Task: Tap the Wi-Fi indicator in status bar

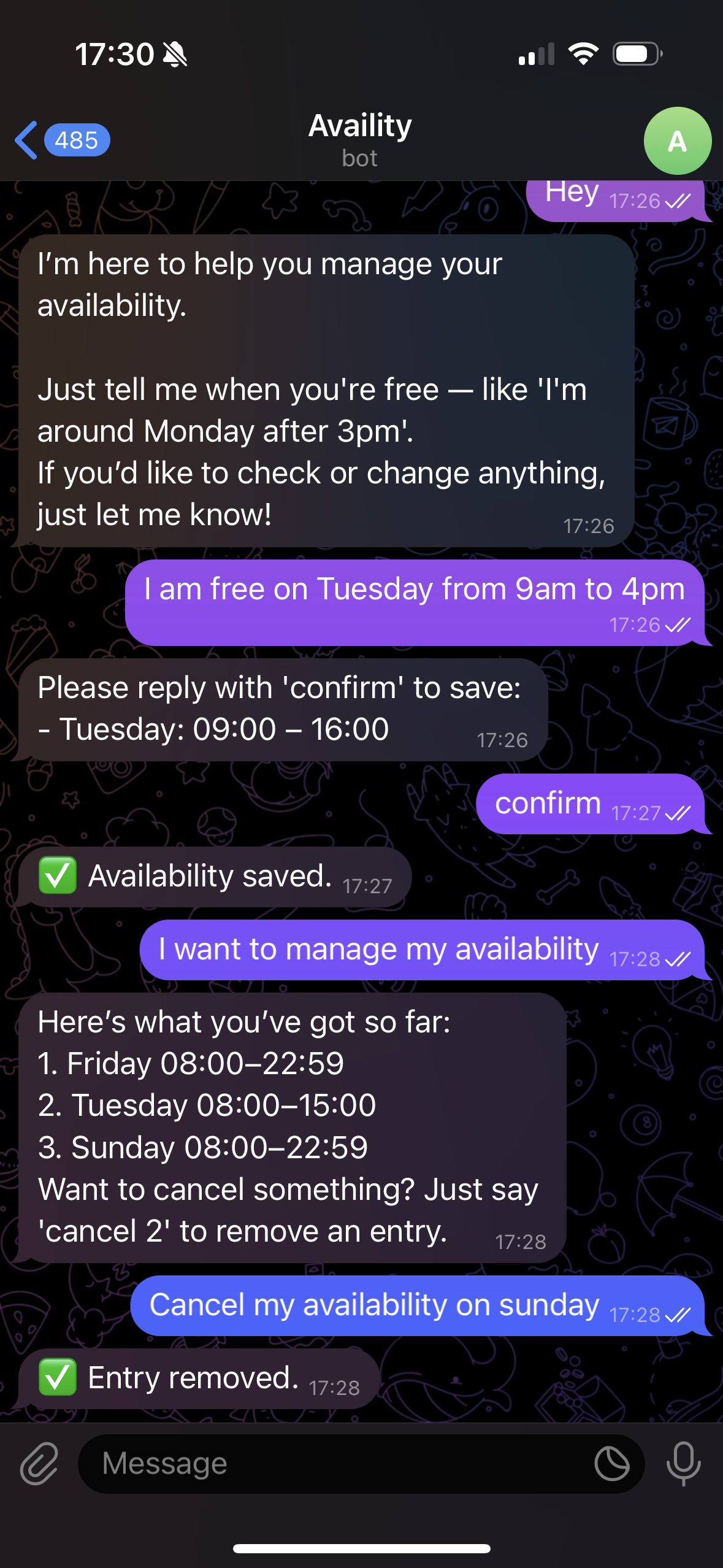Action: [583, 54]
